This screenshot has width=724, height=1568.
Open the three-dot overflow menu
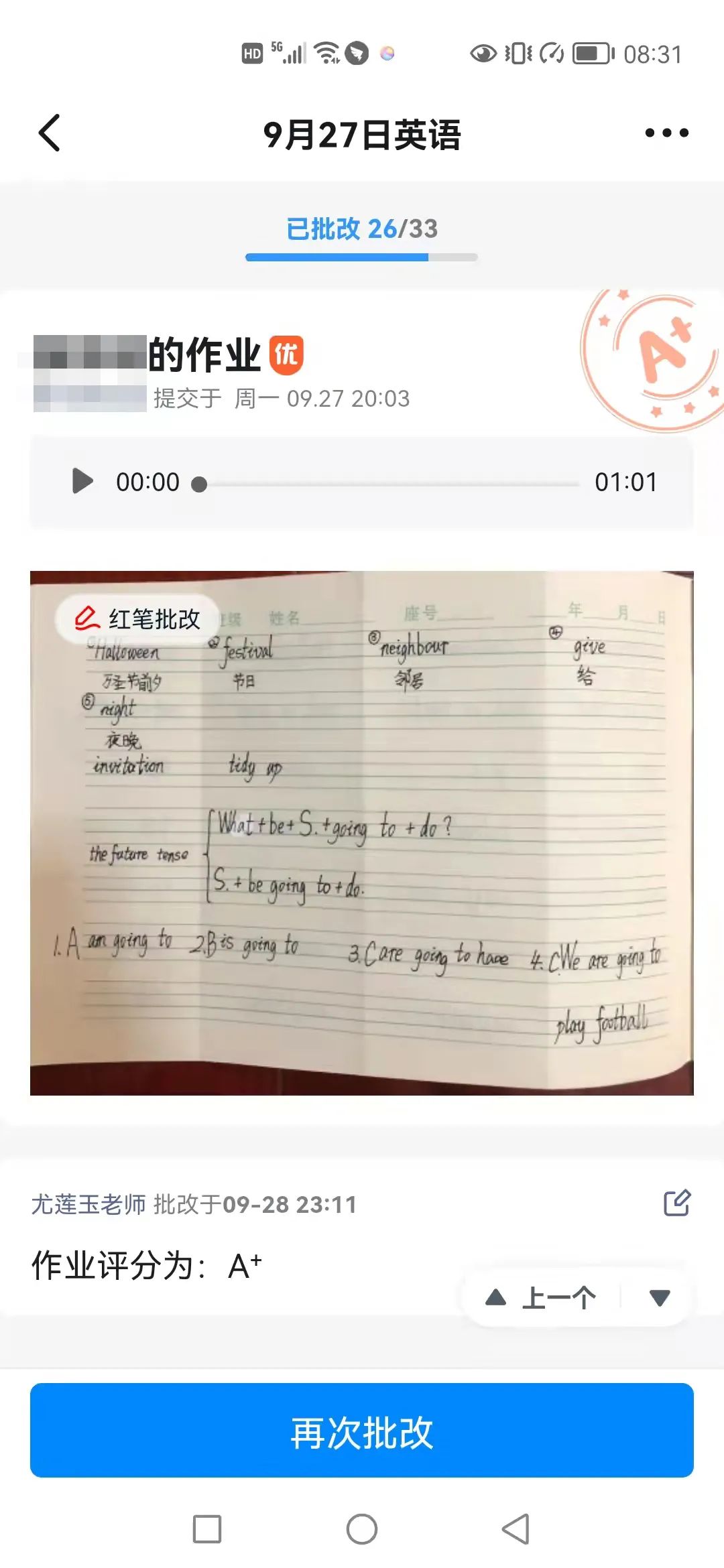click(666, 133)
